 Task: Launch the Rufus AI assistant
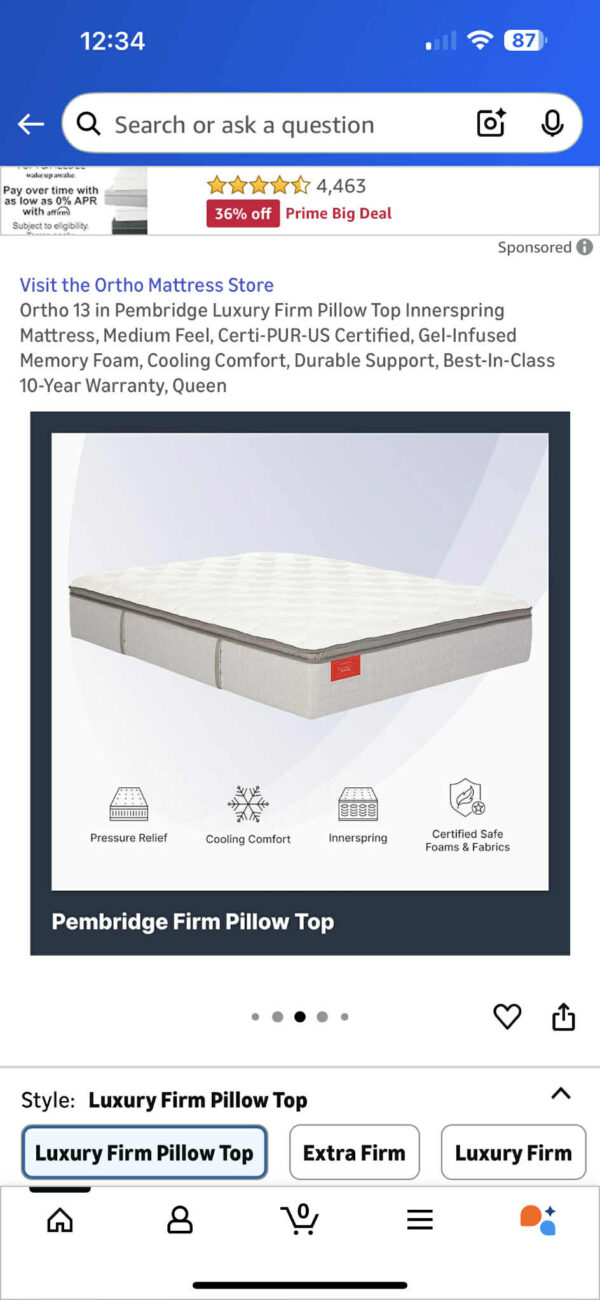pyautogui.click(x=538, y=1220)
